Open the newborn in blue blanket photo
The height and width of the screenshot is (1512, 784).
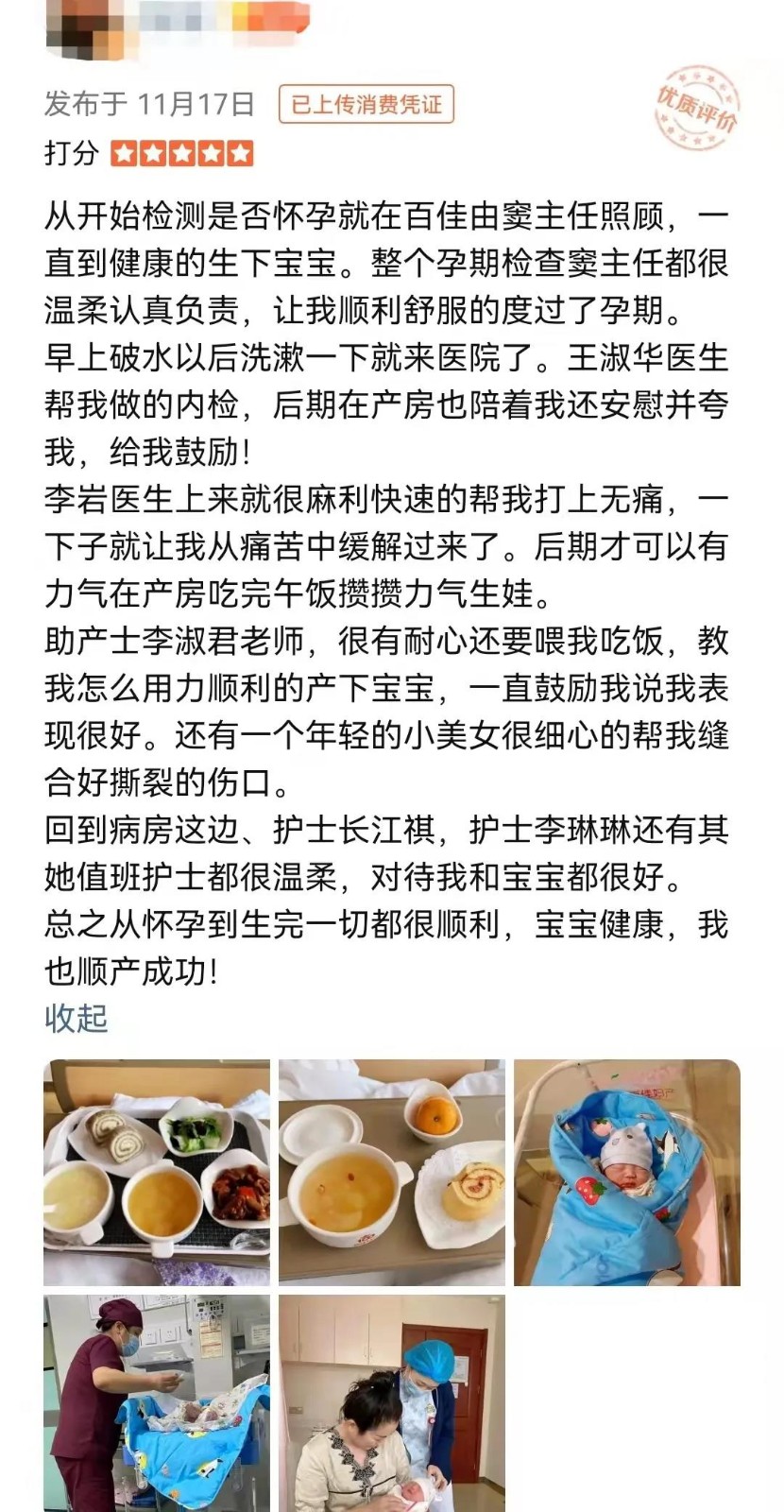pos(626,1172)
